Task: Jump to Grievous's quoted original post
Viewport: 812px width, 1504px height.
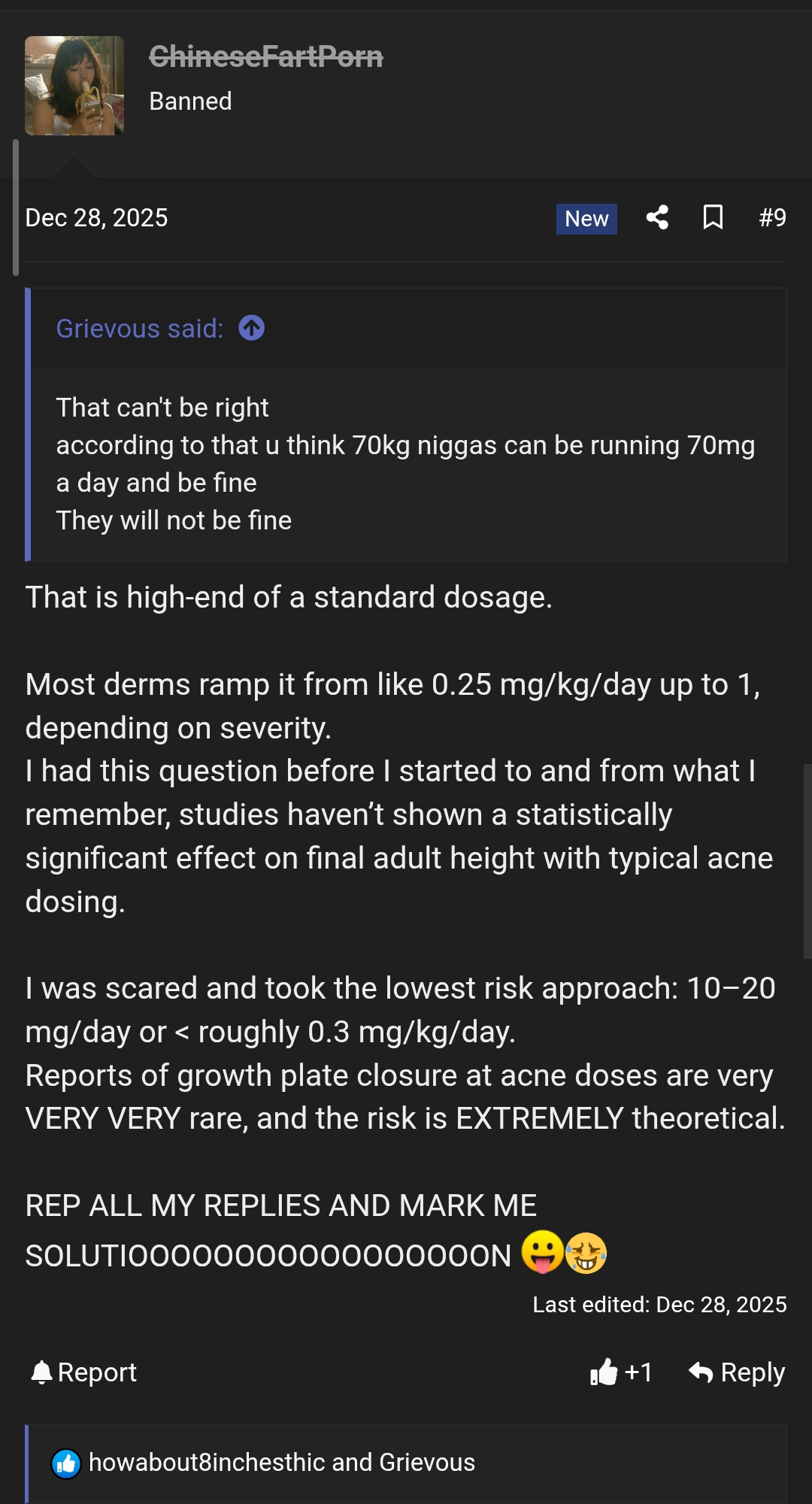Action: 251,328
